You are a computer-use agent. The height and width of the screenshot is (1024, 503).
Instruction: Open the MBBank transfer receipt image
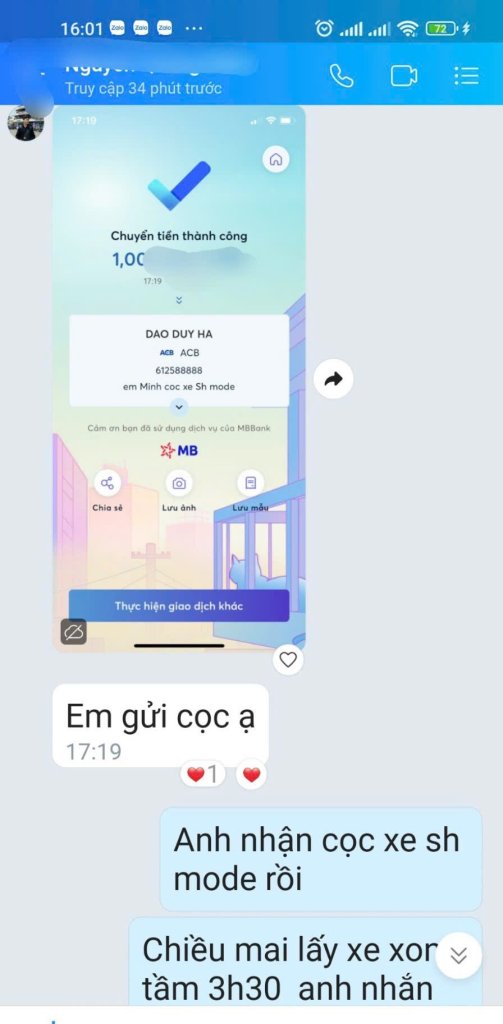[179, 379]
